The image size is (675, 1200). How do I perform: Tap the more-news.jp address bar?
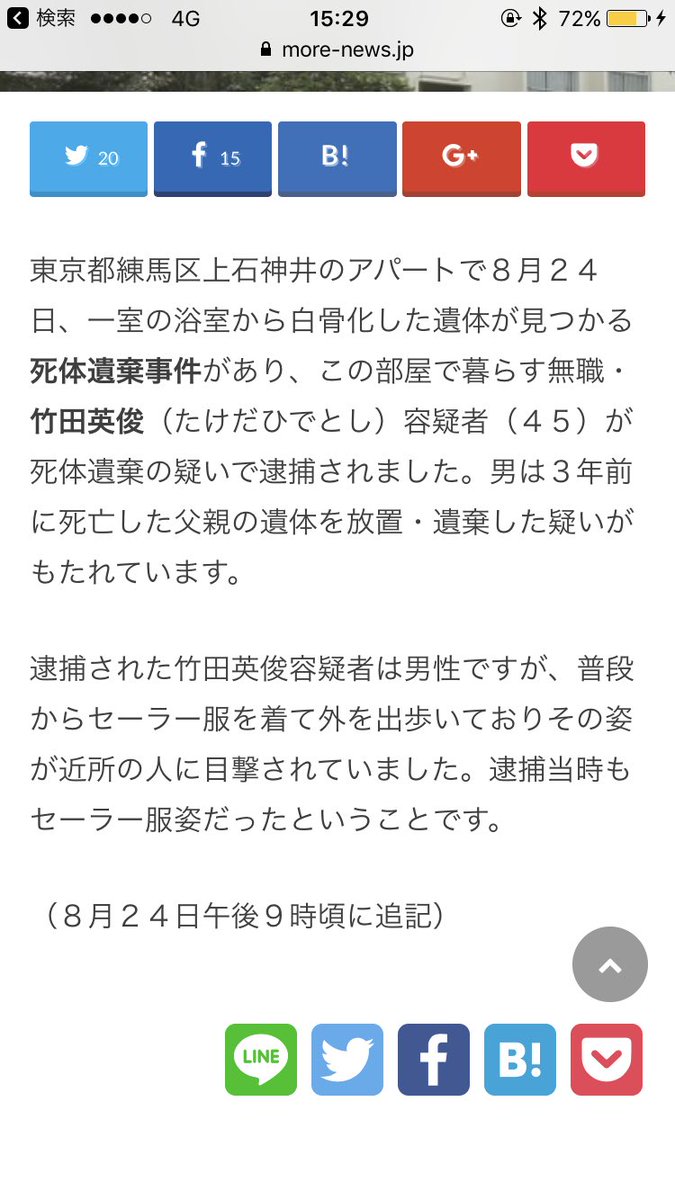(337, 50)
